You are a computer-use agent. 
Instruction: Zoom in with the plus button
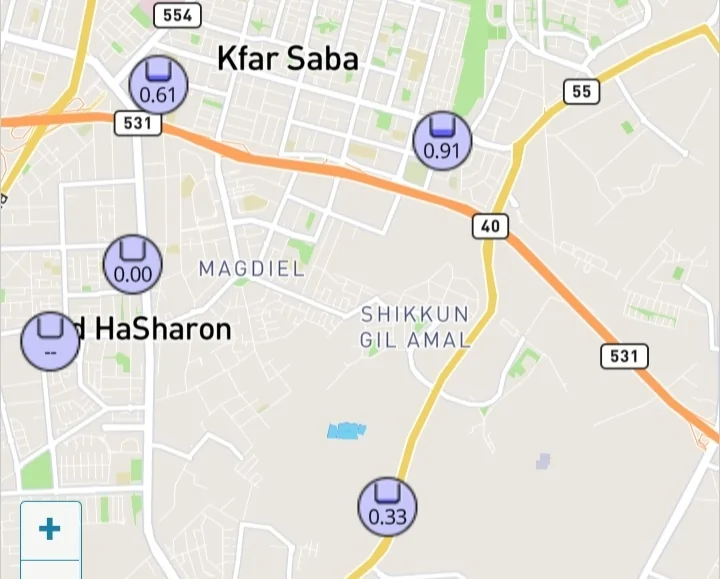click(50, 529)
